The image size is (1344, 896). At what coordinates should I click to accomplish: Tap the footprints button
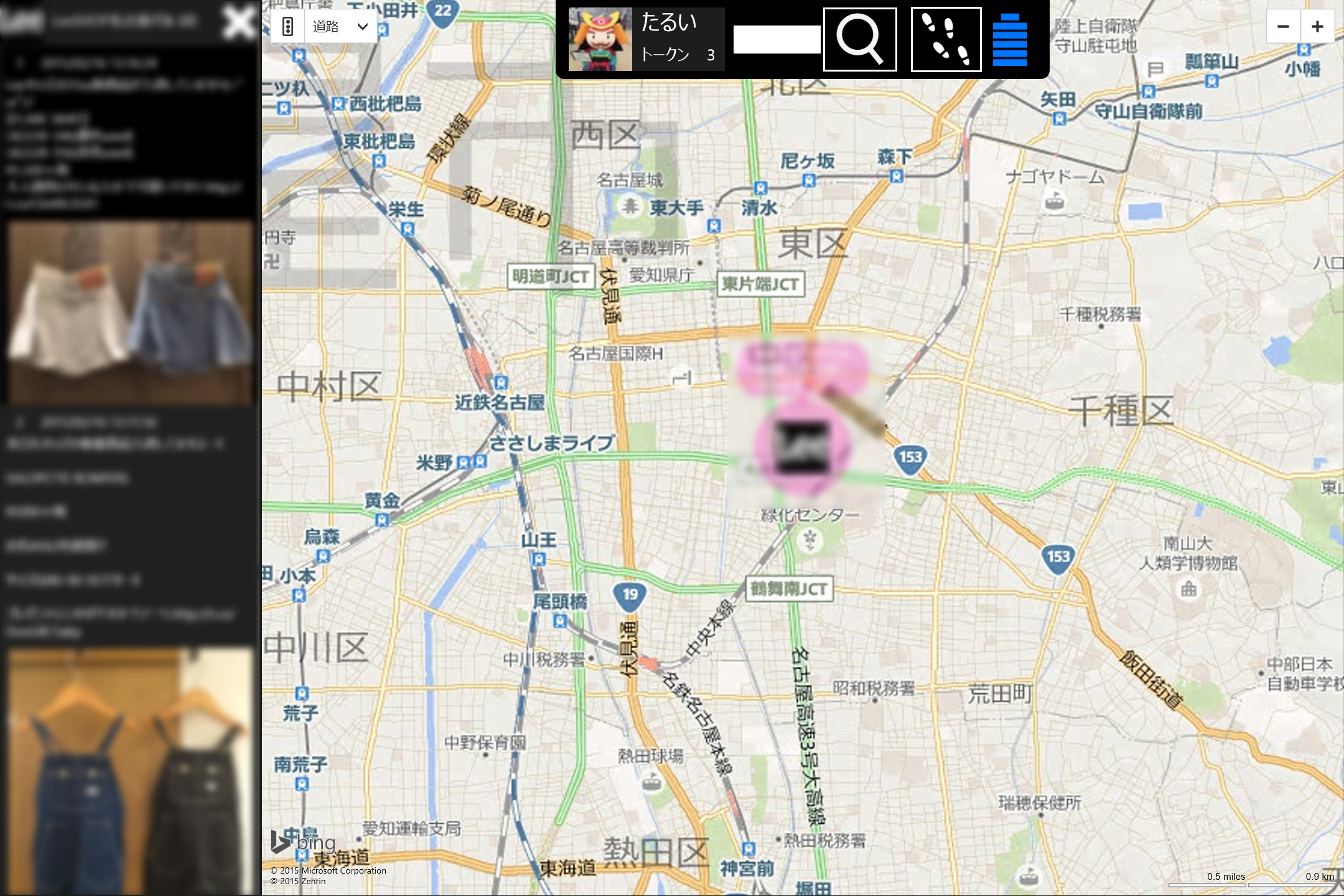[x=946, y=40]
